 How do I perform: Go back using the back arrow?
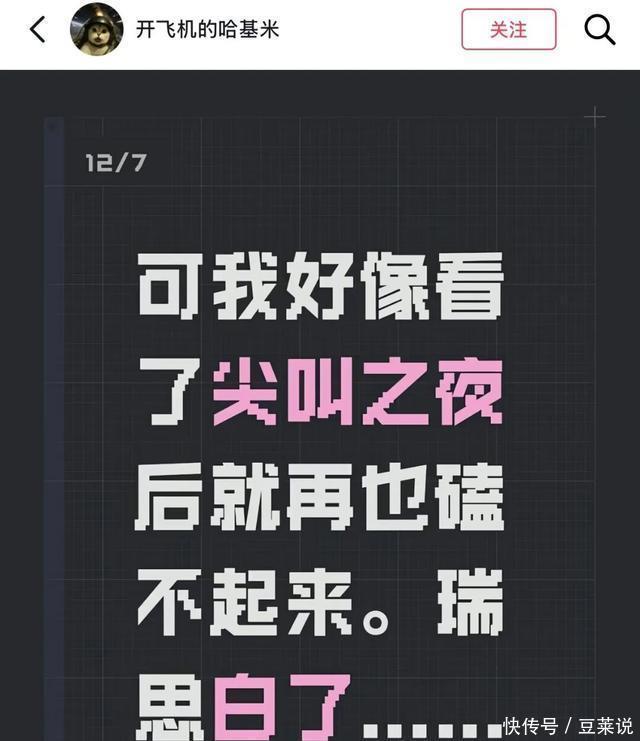tap(38, 30)
